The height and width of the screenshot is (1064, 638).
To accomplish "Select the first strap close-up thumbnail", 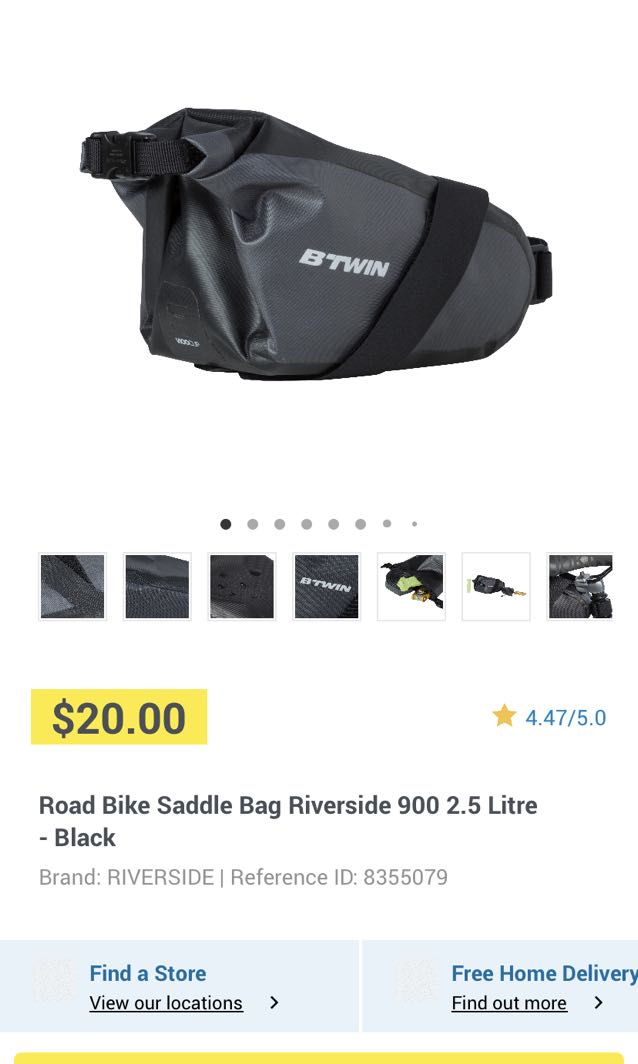I will pos(72,586).
